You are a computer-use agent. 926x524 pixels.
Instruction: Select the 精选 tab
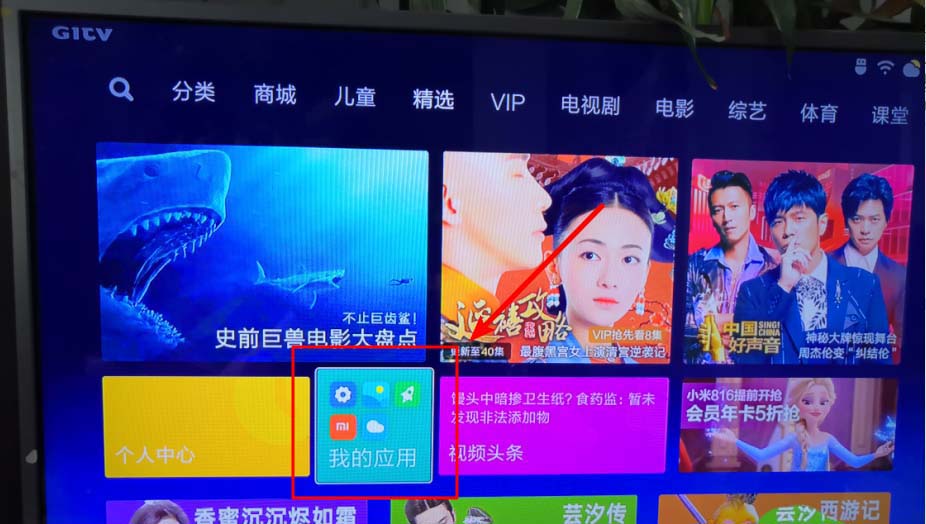433,99
